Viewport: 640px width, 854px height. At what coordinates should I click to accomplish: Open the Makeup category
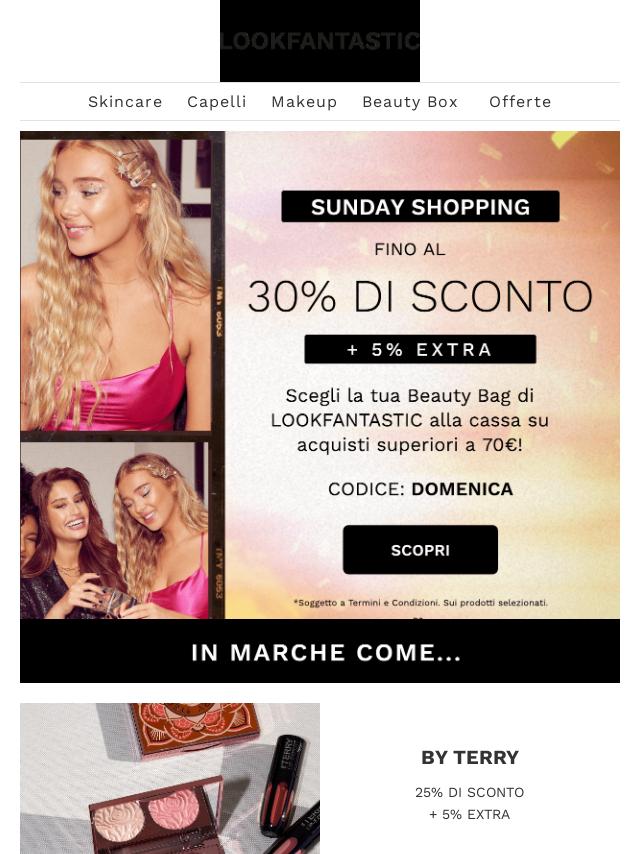(304, 102)
